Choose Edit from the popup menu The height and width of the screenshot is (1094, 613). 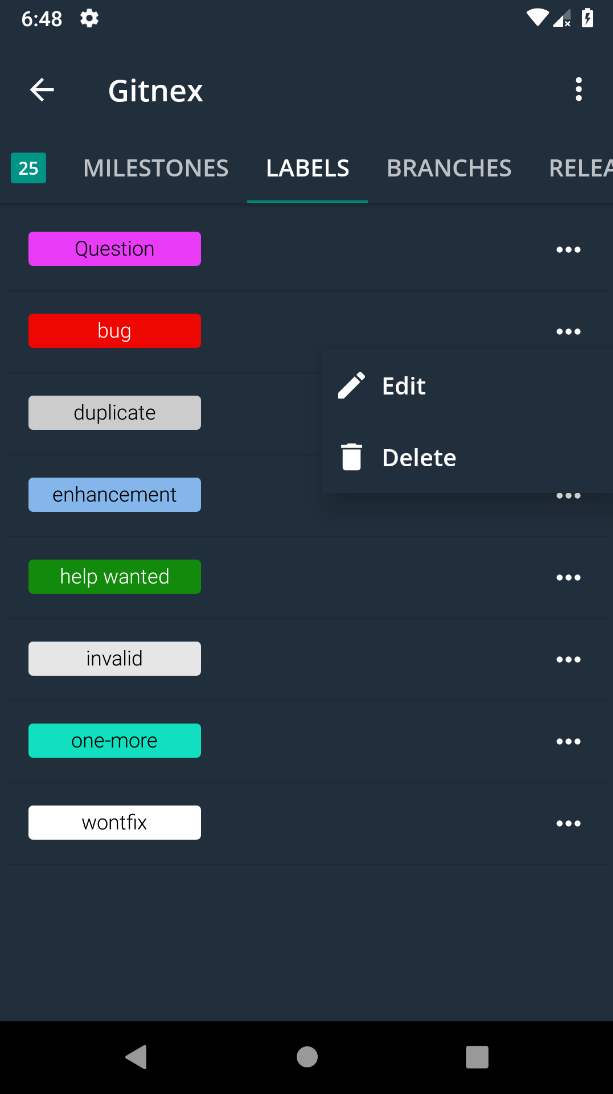[x=404, y=386]
